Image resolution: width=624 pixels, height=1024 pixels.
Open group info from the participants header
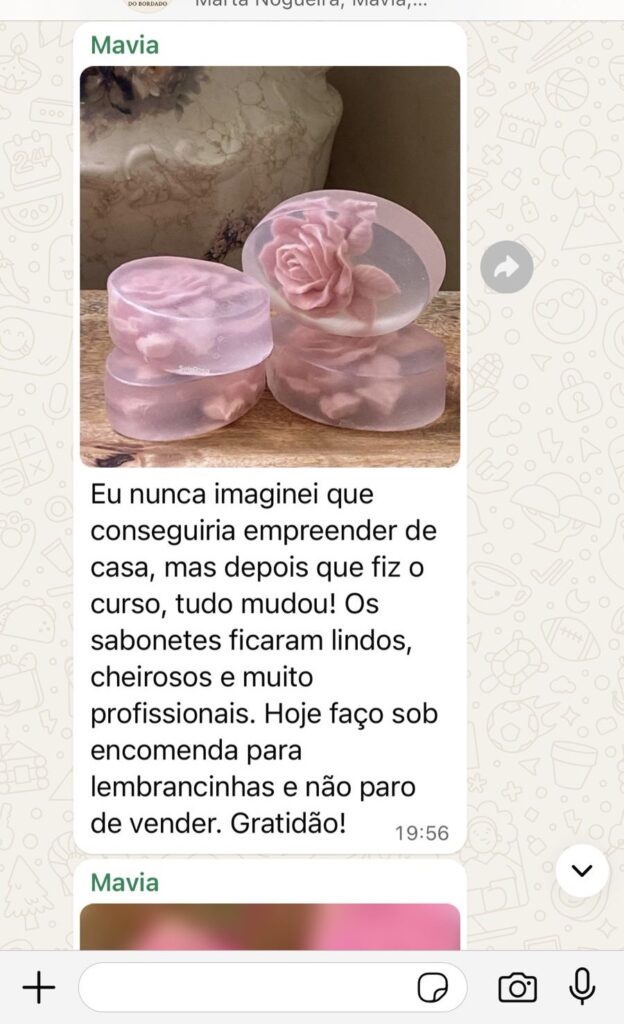pyautogui.click(x=312, y=4)
